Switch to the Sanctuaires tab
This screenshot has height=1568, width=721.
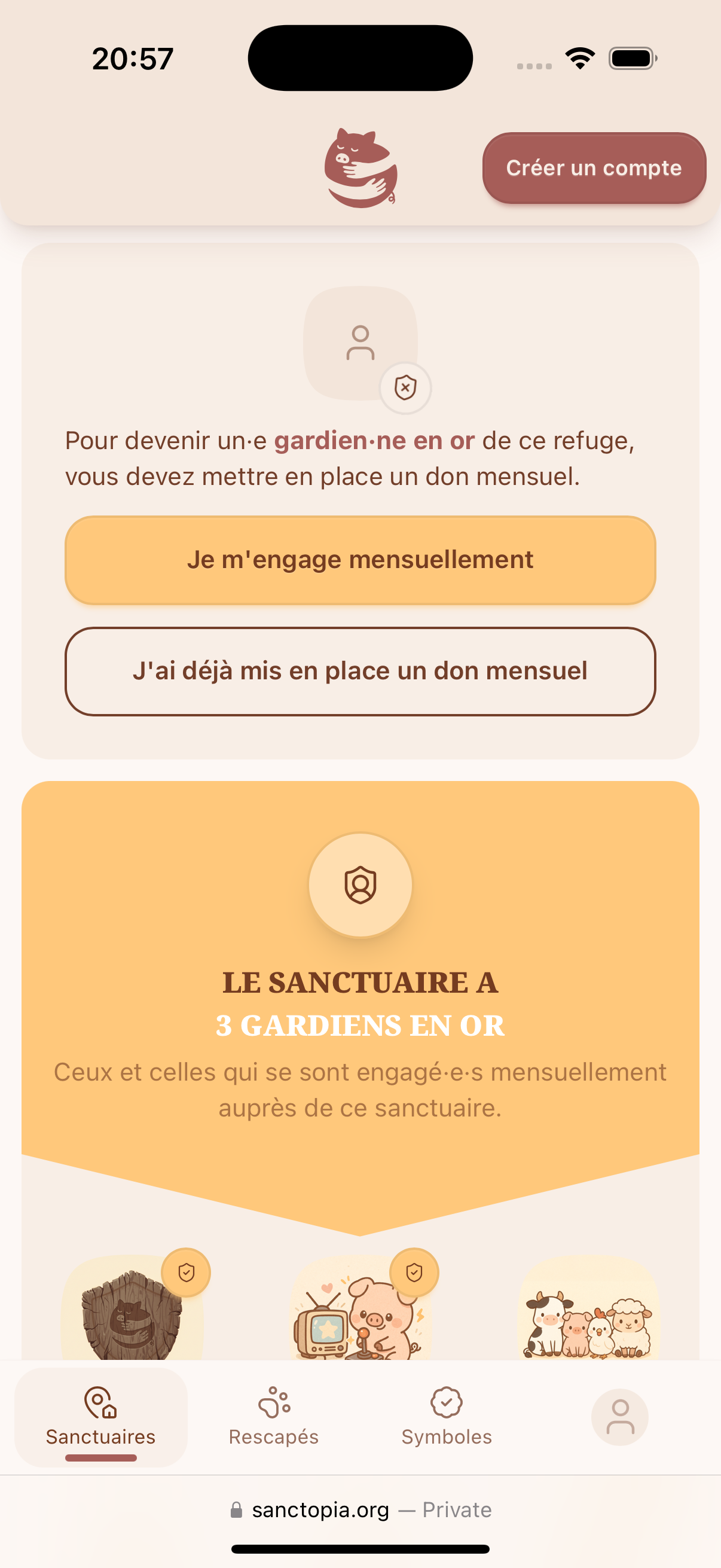click(x=101, y=1417)
